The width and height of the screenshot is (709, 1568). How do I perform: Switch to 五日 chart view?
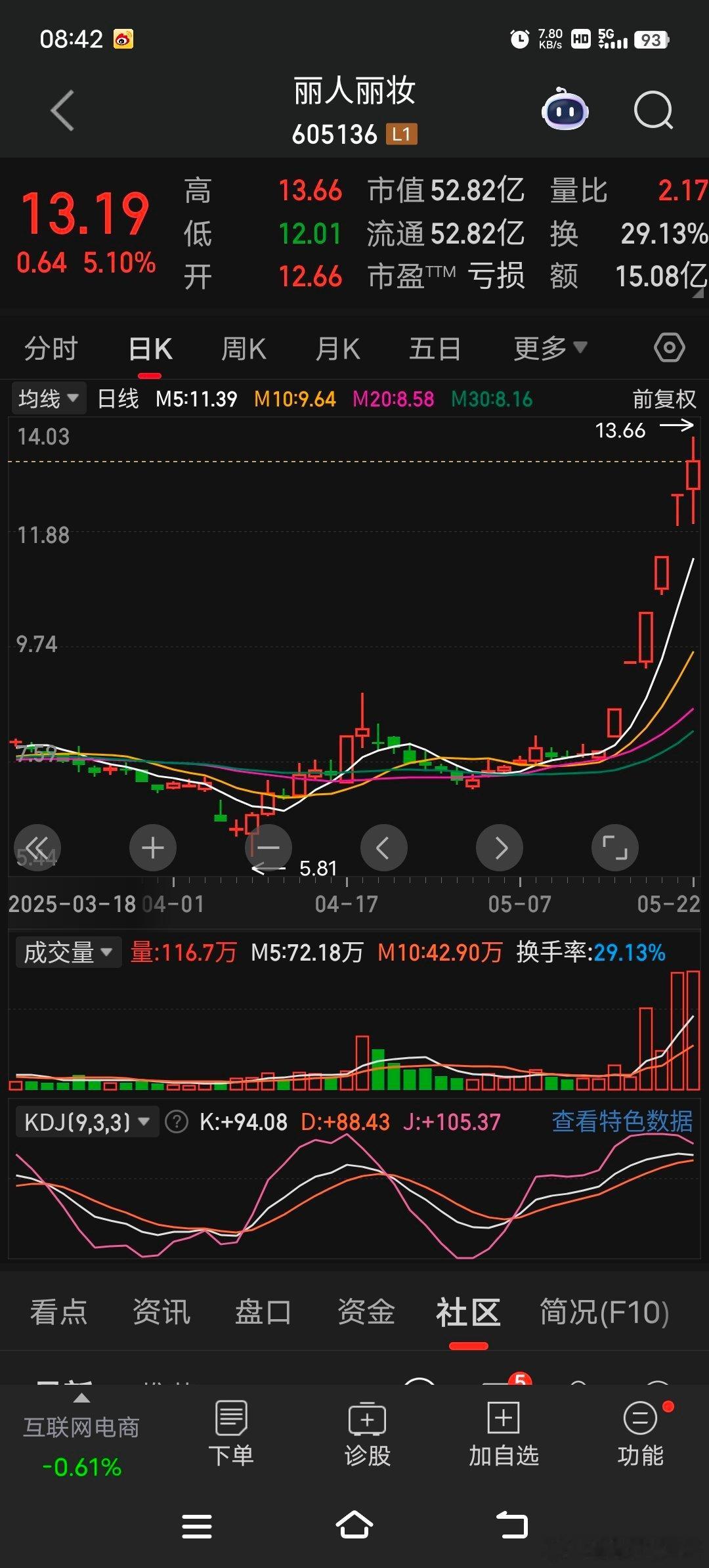pyautogui.click(x=435, y=349)
